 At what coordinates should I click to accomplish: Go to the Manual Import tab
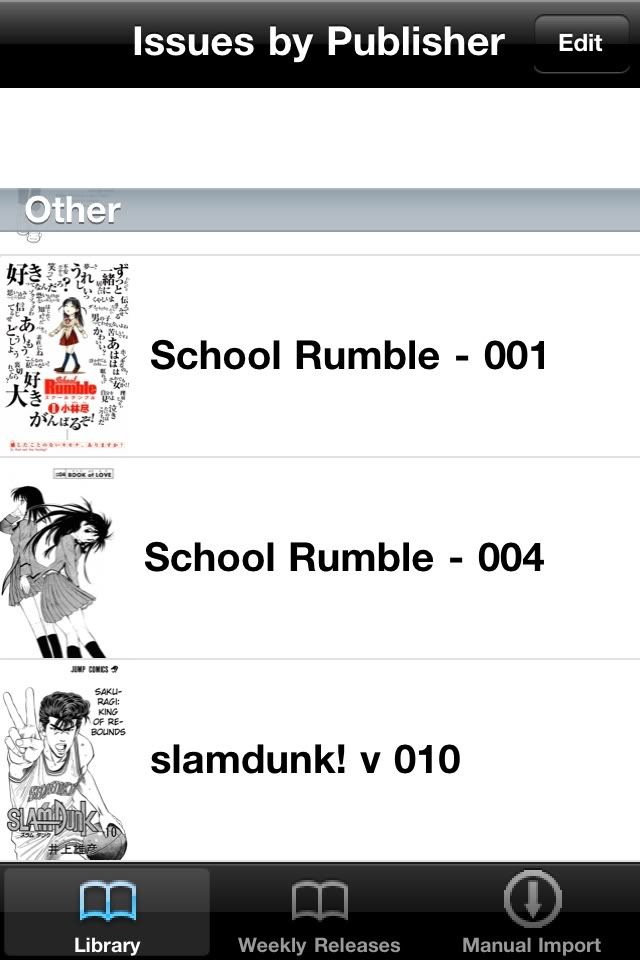click(531, 914)
